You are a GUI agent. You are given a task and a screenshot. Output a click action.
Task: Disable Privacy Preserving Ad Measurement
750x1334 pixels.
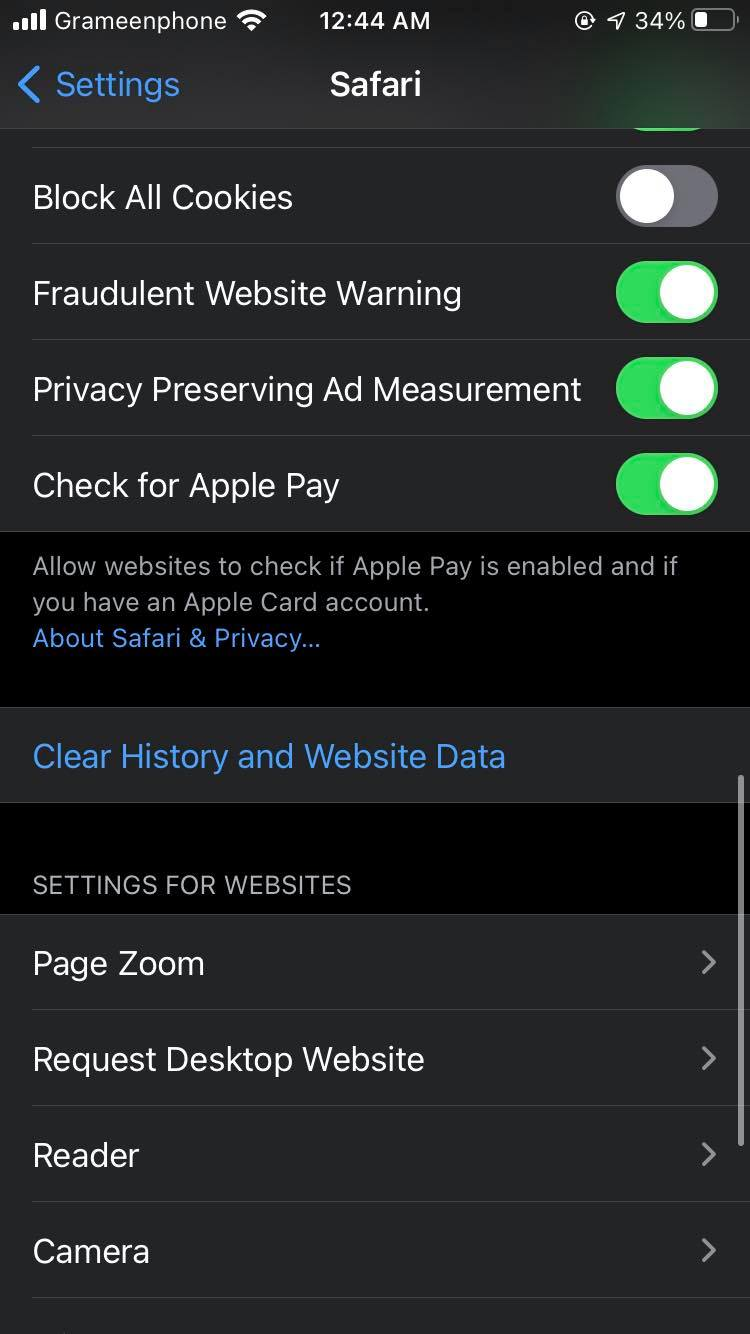[x=666, y=389]
